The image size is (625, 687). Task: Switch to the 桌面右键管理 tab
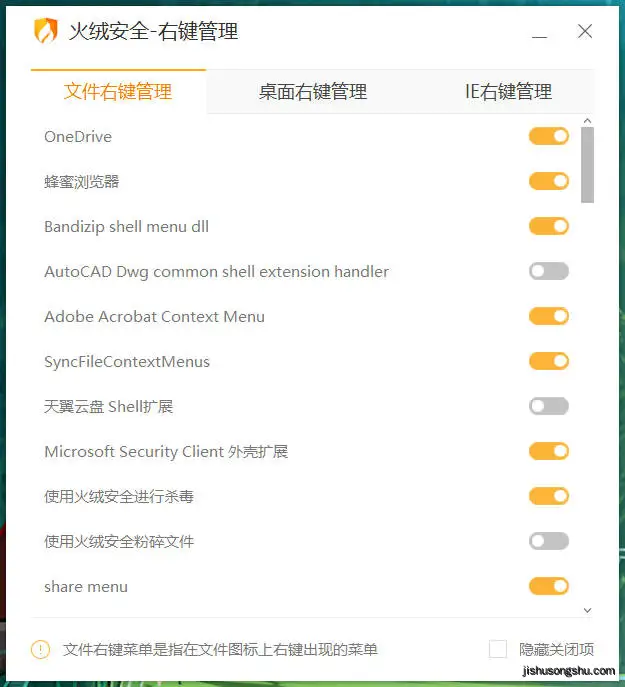[x=313, y=92]
